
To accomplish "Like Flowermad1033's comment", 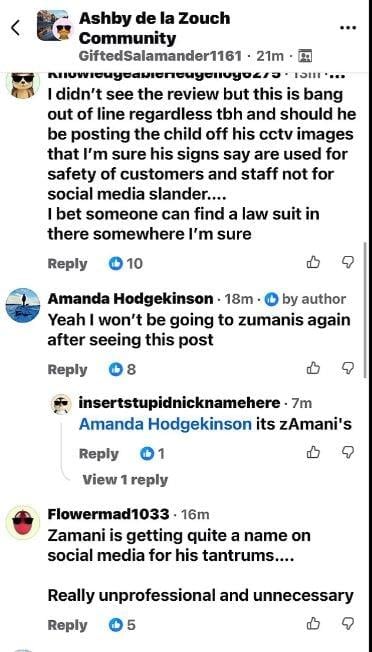I will point(313,623).
